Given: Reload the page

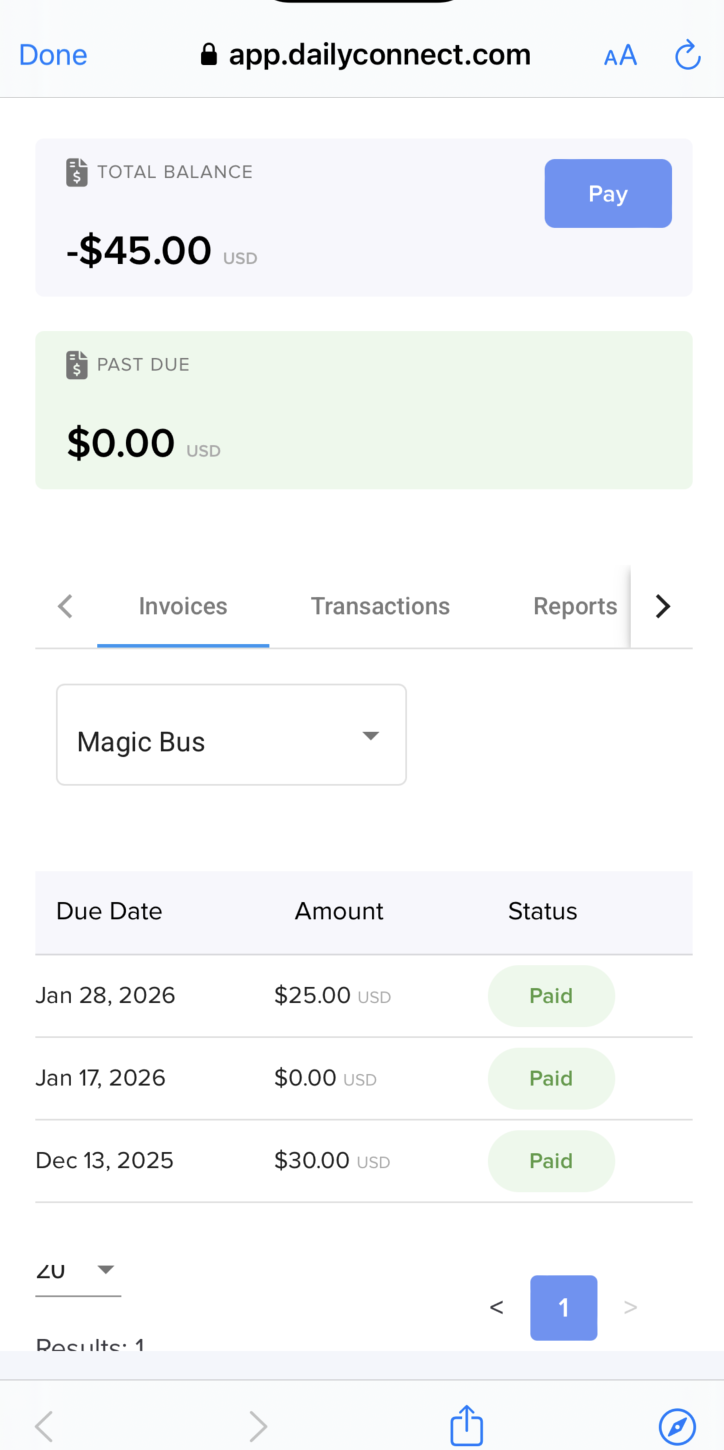Looking at the screenshot, I should pyautogui.click(x=687, y=55).
